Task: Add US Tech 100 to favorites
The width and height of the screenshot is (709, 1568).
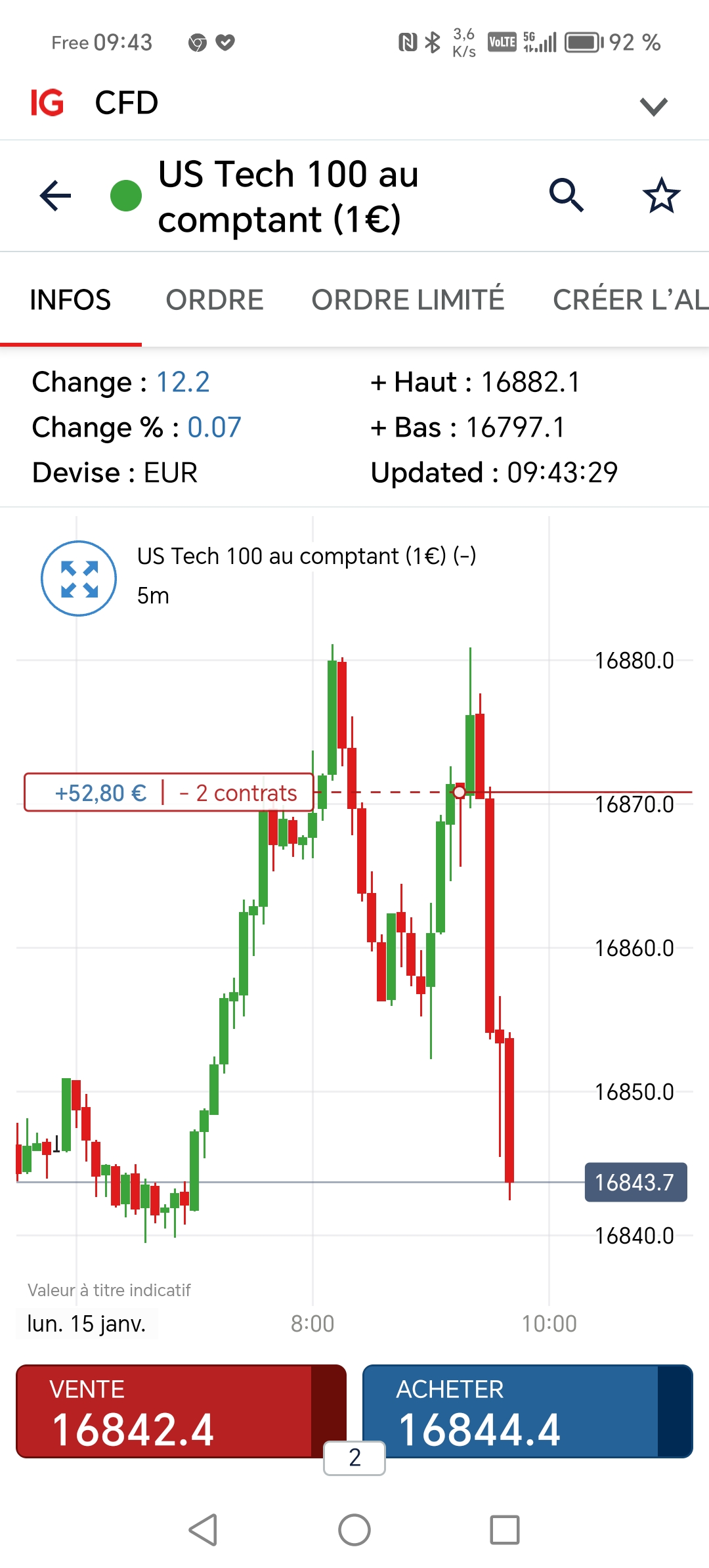Action: pos(661,196)
